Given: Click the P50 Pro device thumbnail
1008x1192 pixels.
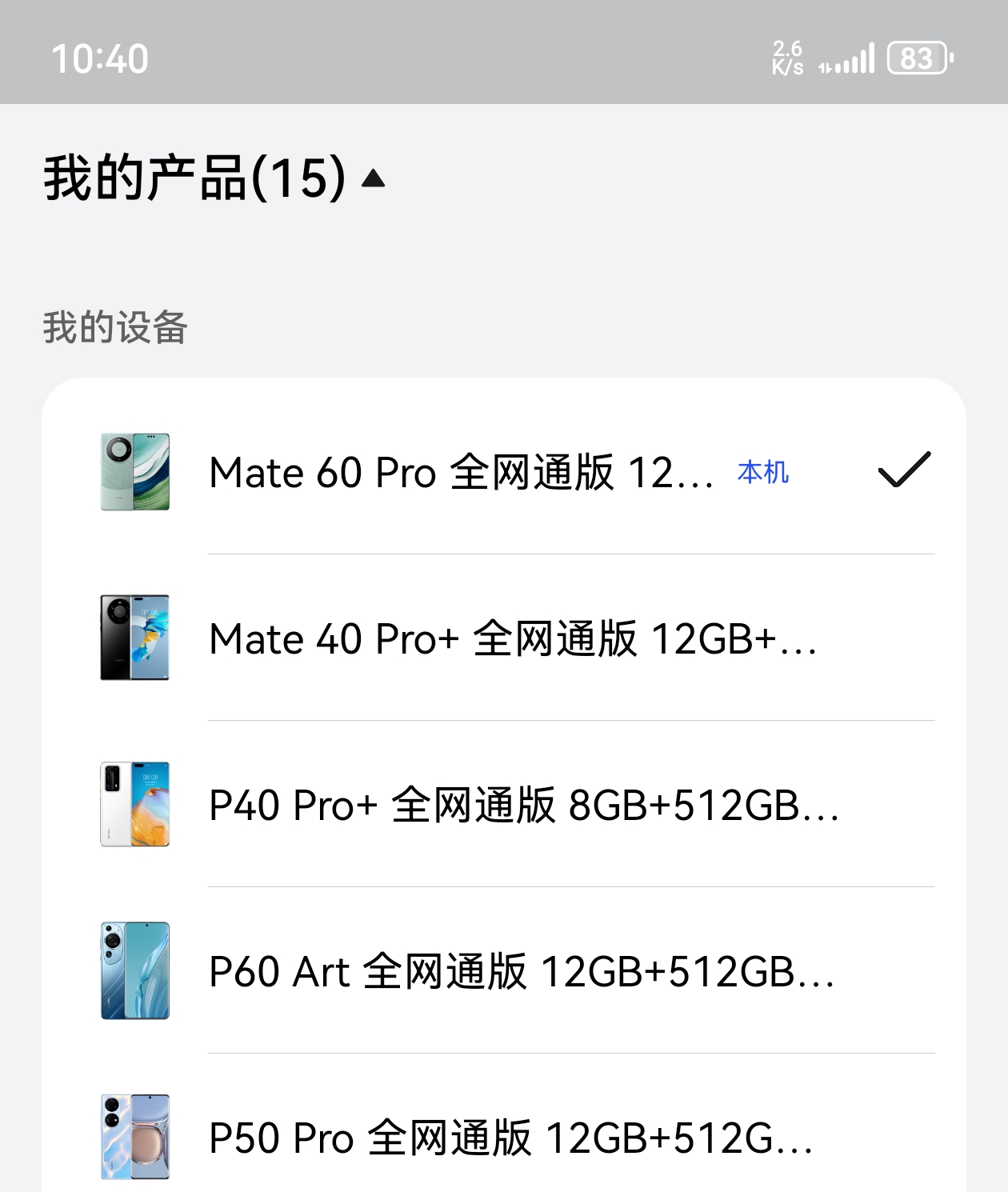Looking at the screenshot, I should tap(134, 1138).
